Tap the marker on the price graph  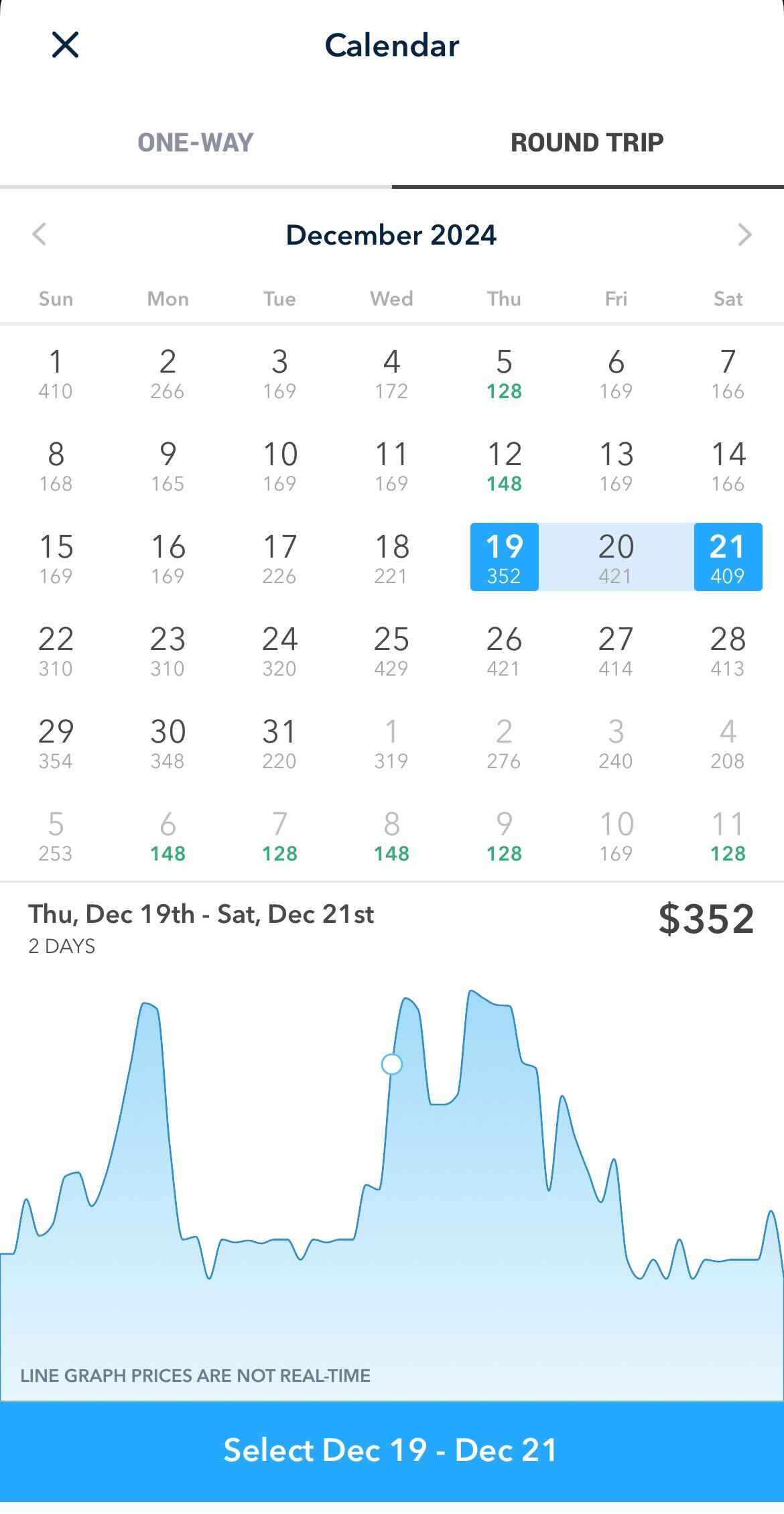tap(391, 1064)
